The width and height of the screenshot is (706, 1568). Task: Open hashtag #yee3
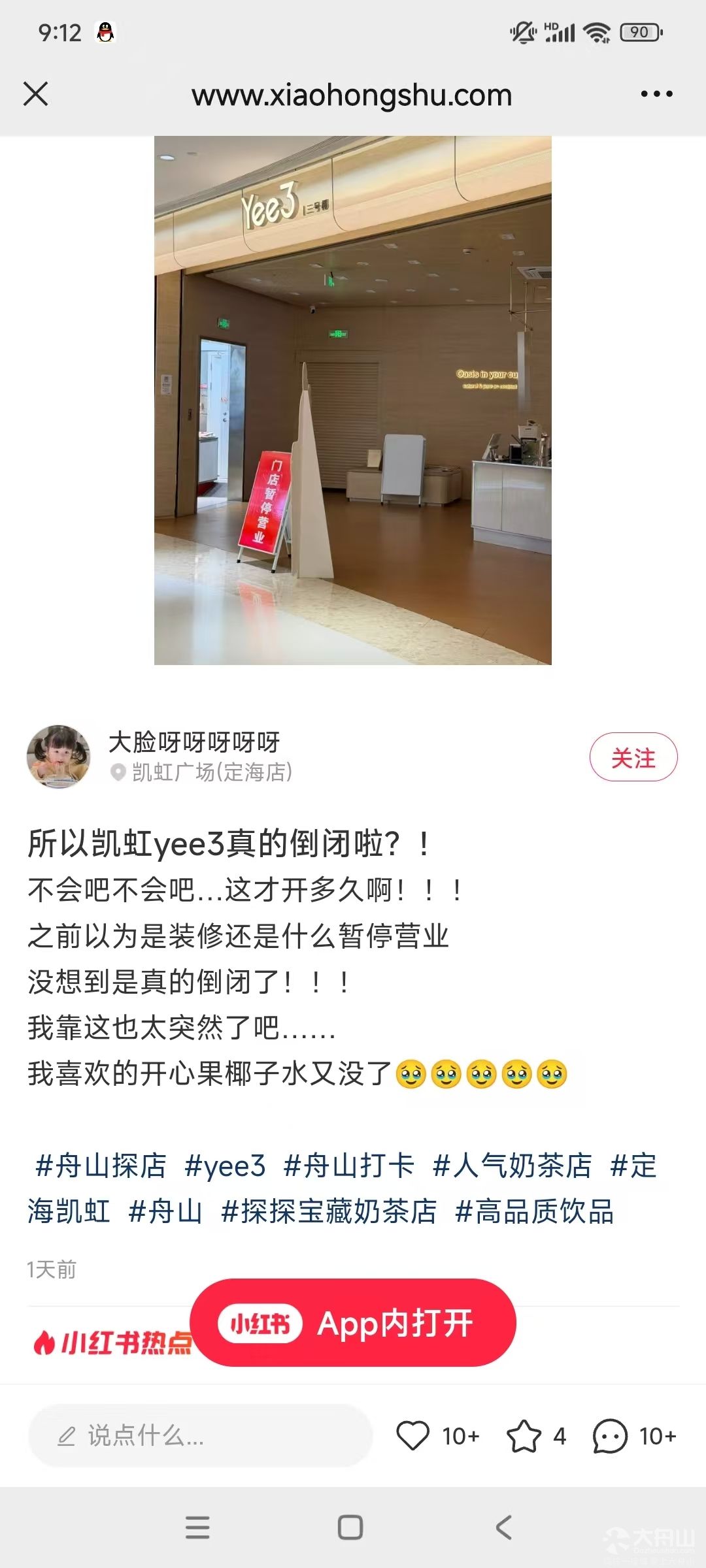[x=225, y=1166]
